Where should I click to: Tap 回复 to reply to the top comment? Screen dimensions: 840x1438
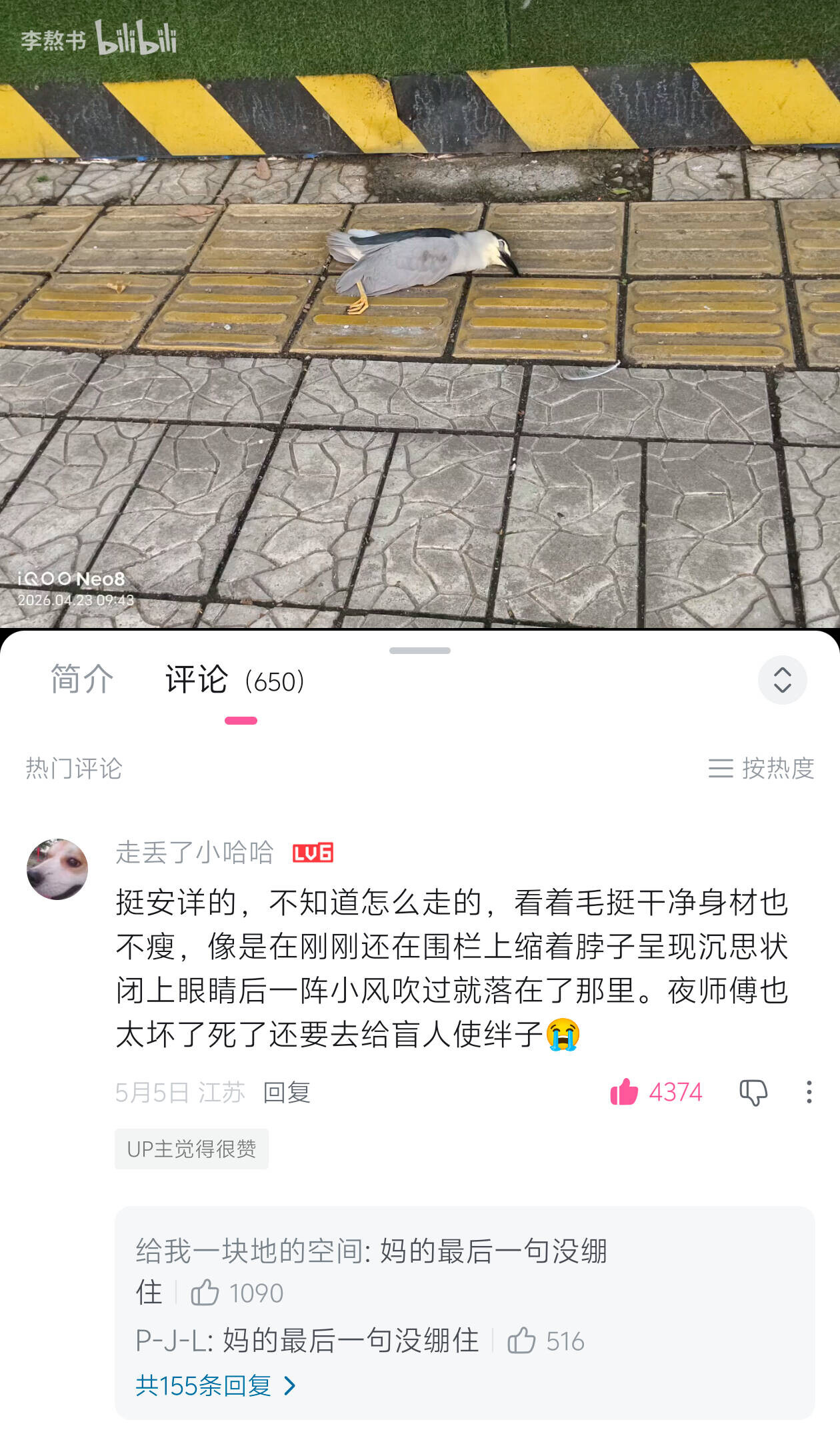[287, 1093]
